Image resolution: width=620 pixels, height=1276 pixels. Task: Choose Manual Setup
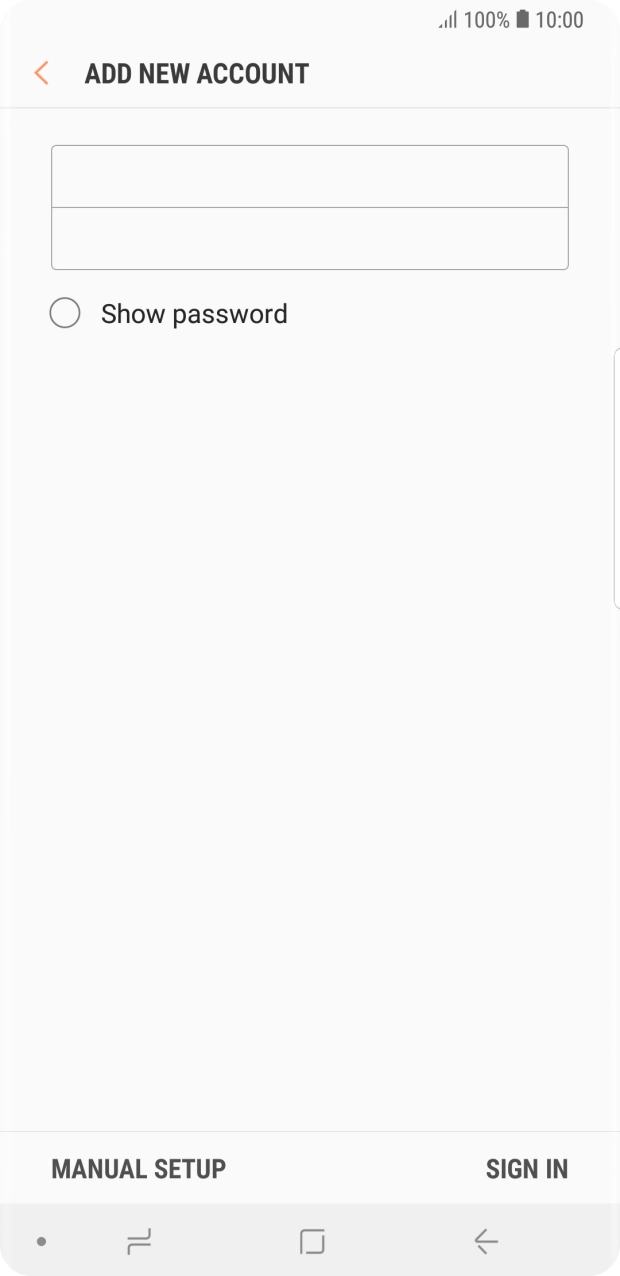click(138, 1168)
